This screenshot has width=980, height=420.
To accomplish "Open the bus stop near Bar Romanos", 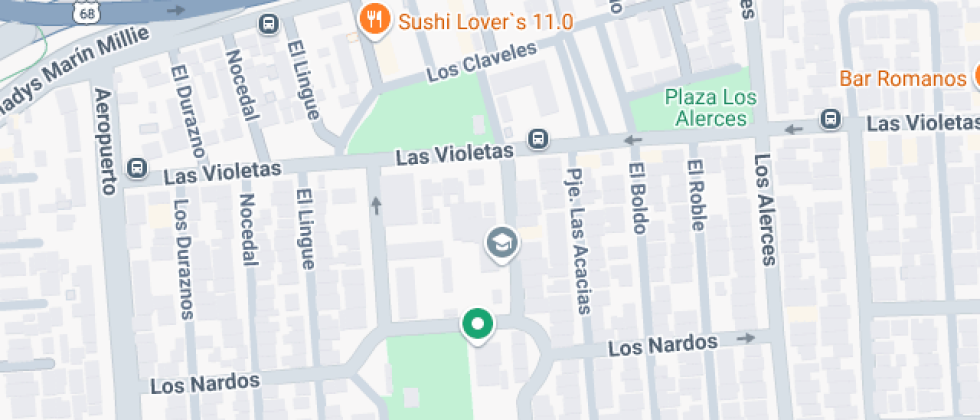I will click(830, 119).
